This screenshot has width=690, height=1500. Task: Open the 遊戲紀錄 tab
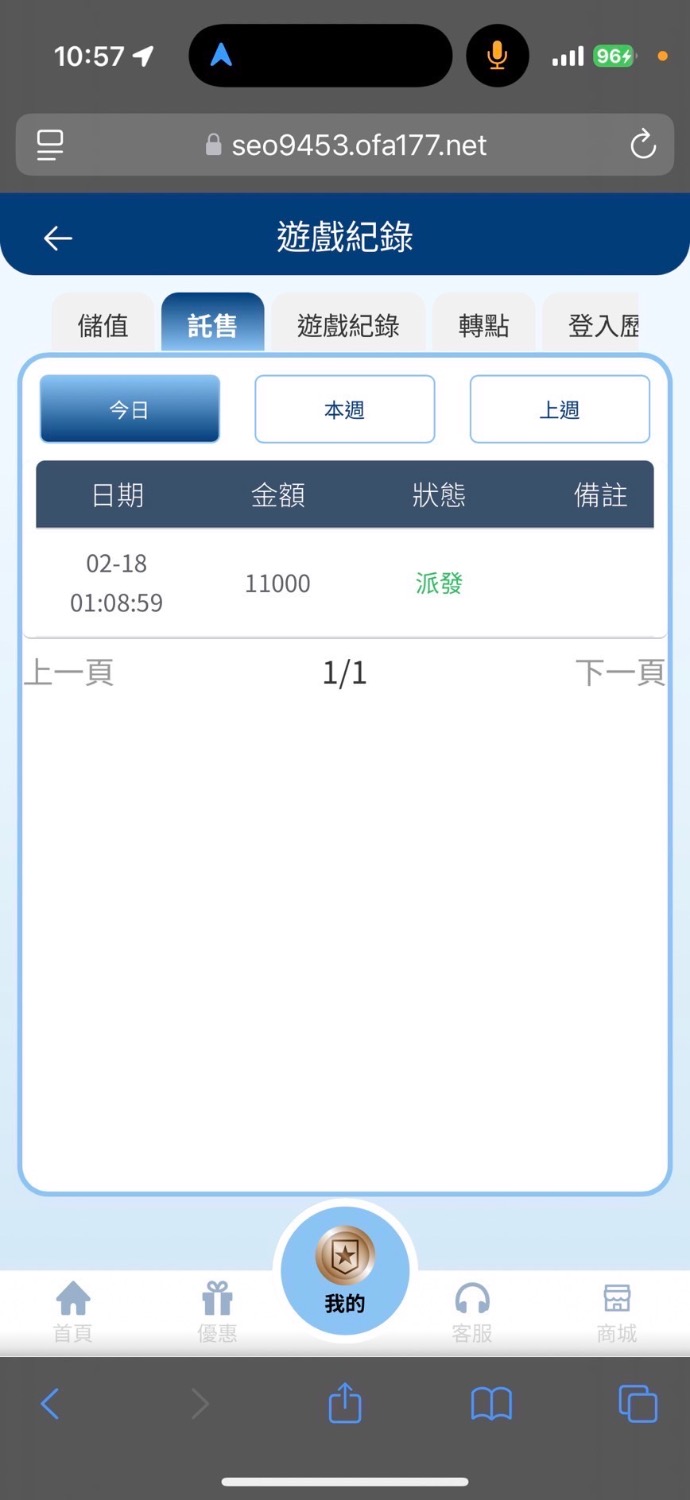348,325
